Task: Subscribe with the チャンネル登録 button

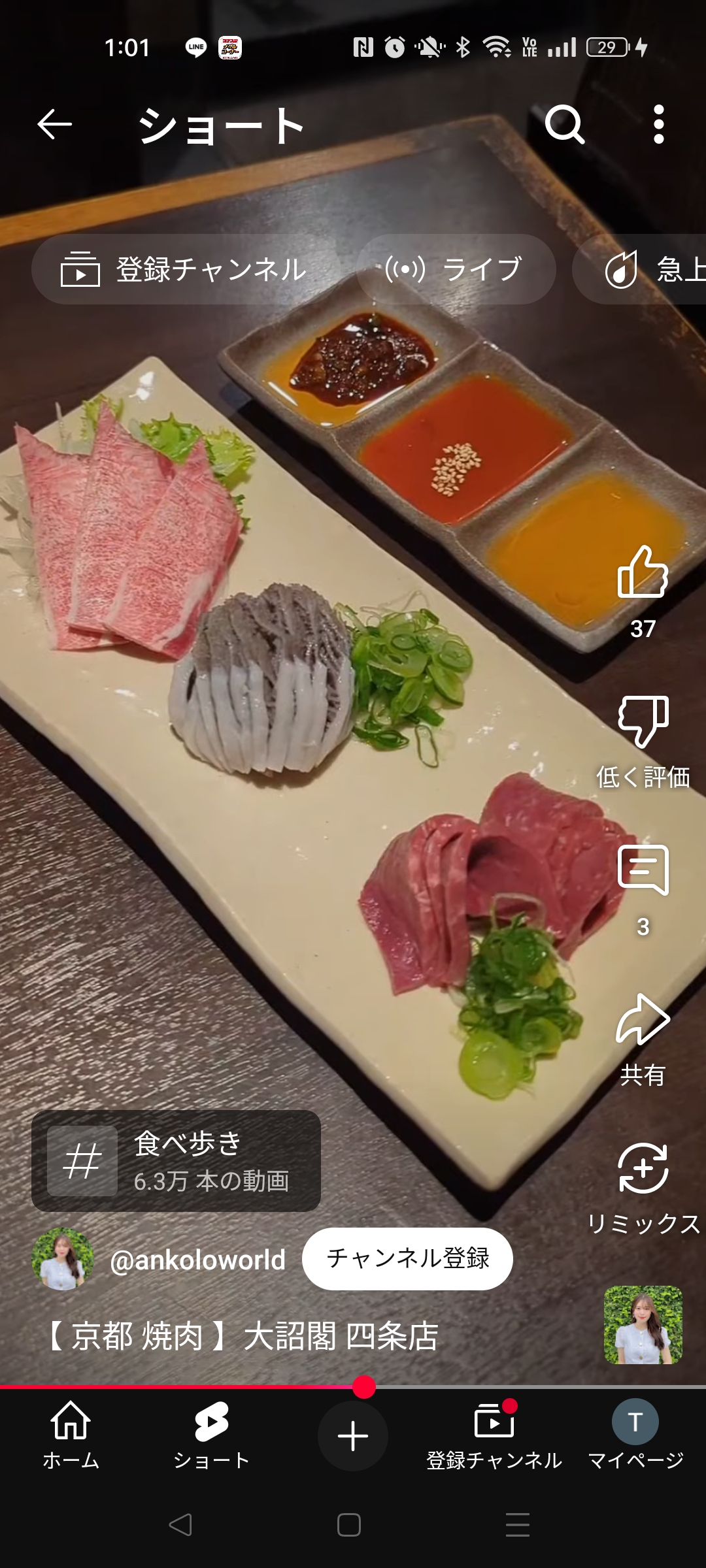Action: (407, 1259)
